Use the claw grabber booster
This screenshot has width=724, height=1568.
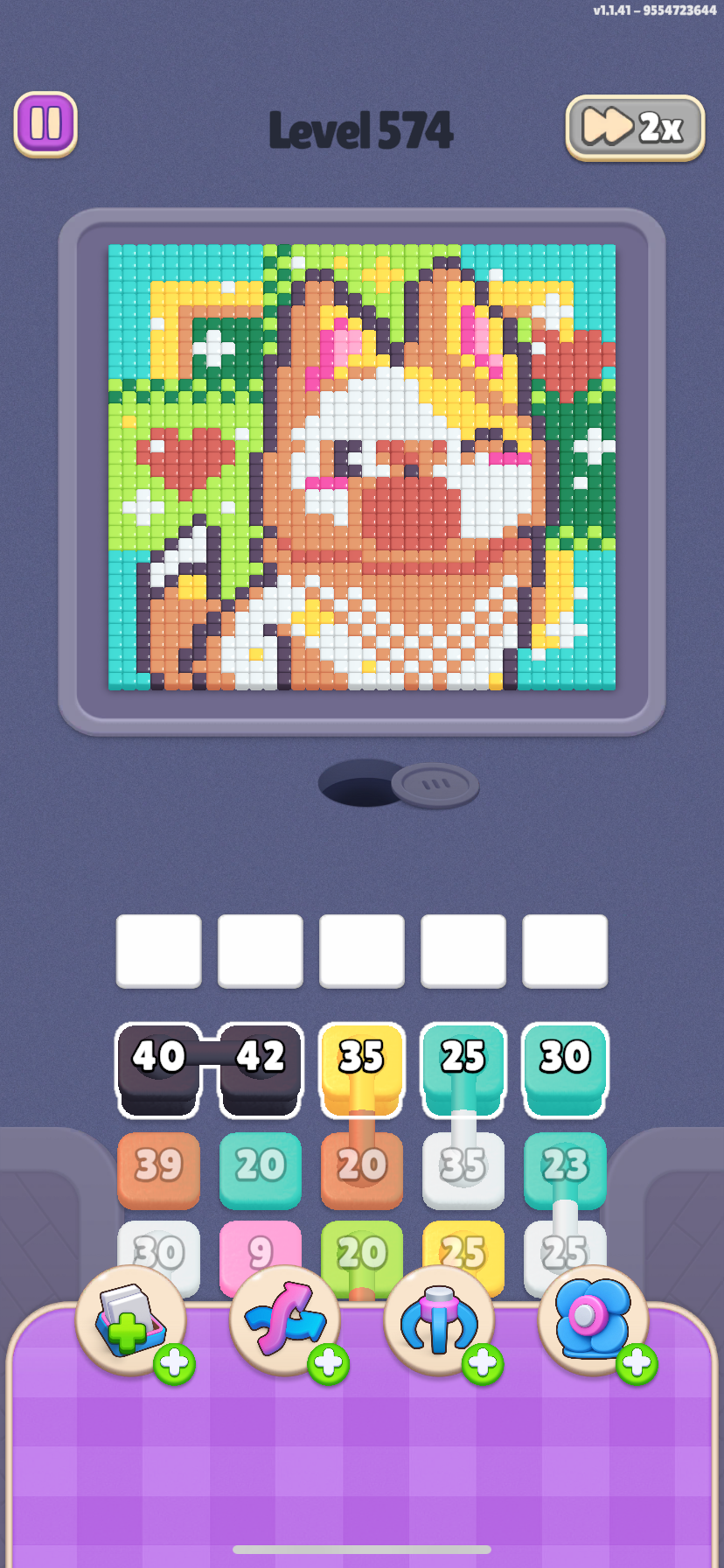(439, 1321)
